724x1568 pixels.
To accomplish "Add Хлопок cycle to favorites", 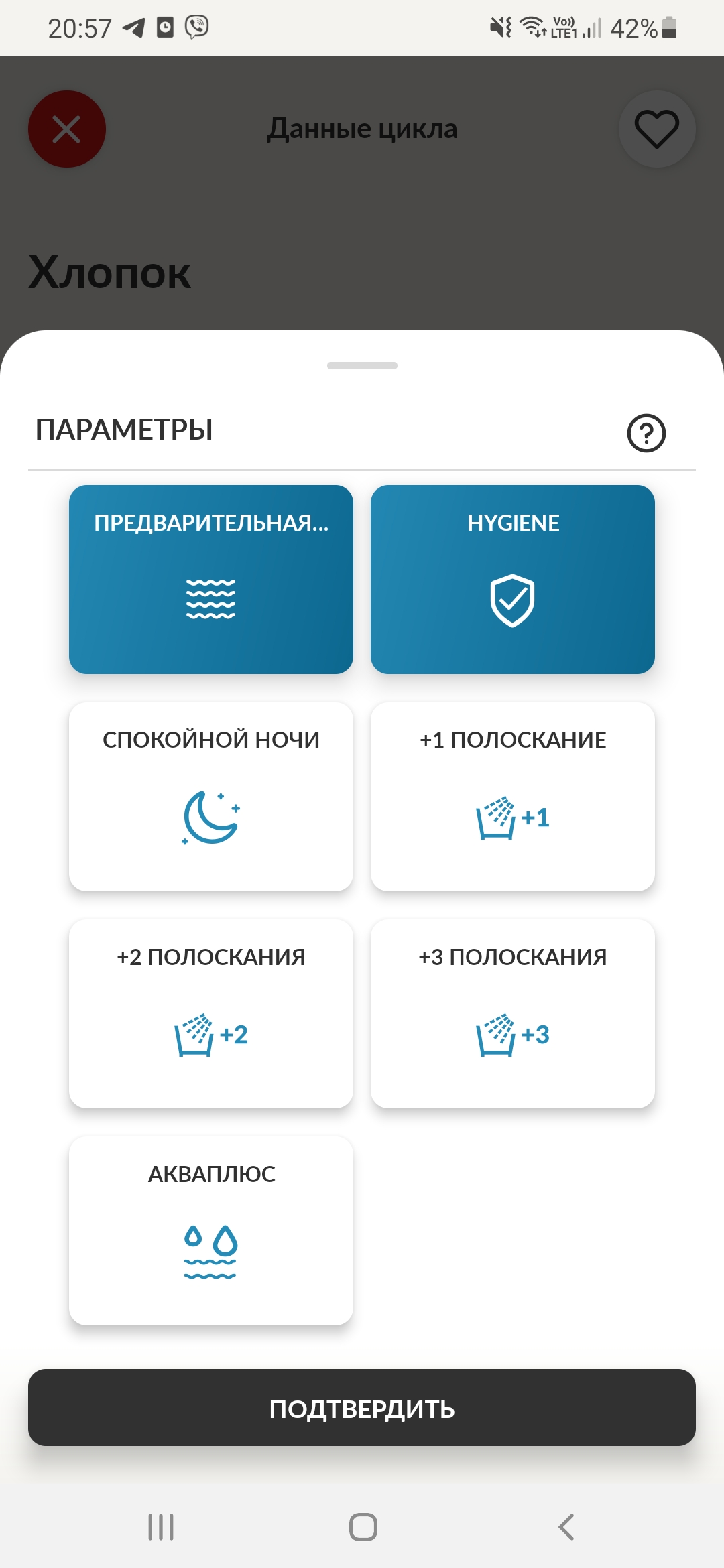I will tap(656, 129).
